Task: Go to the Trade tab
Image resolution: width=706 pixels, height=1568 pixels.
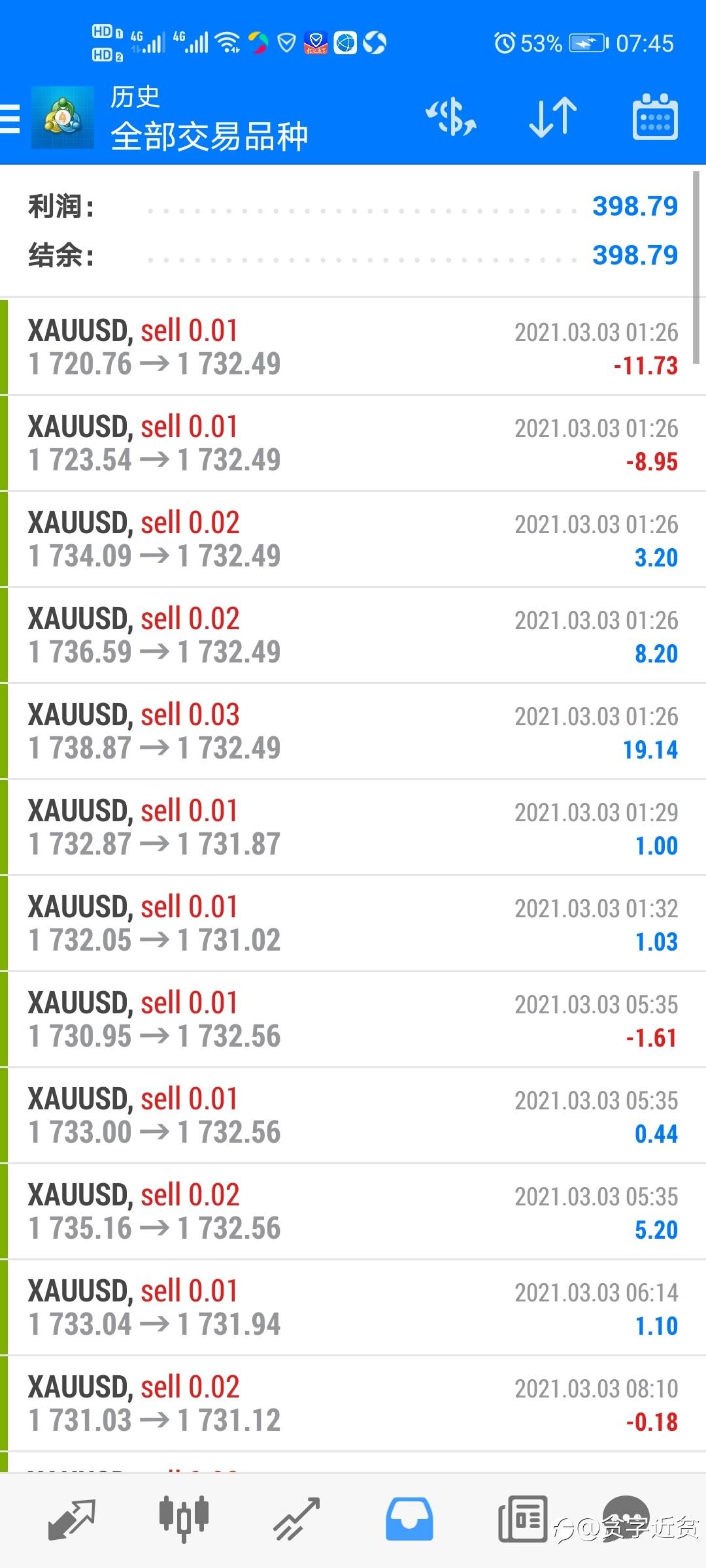Action: tap(296, 1520)
